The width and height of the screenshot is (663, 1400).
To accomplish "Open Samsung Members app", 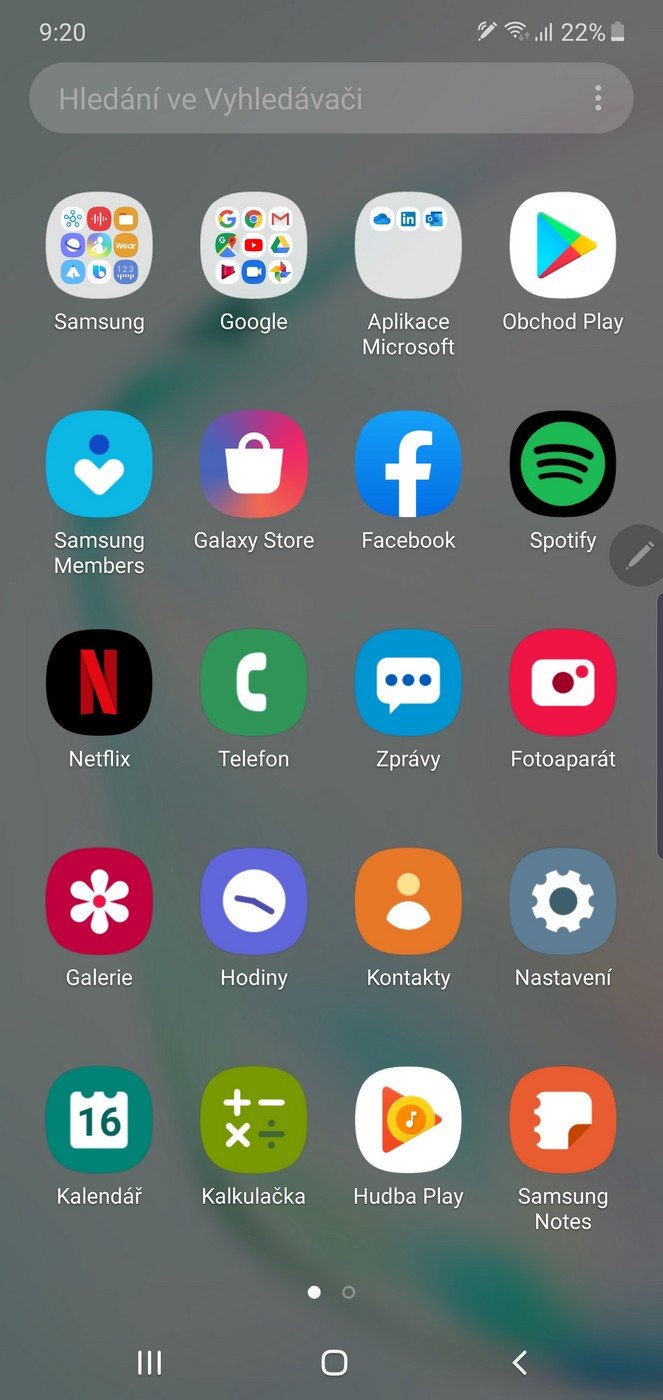I will point(99,464).
